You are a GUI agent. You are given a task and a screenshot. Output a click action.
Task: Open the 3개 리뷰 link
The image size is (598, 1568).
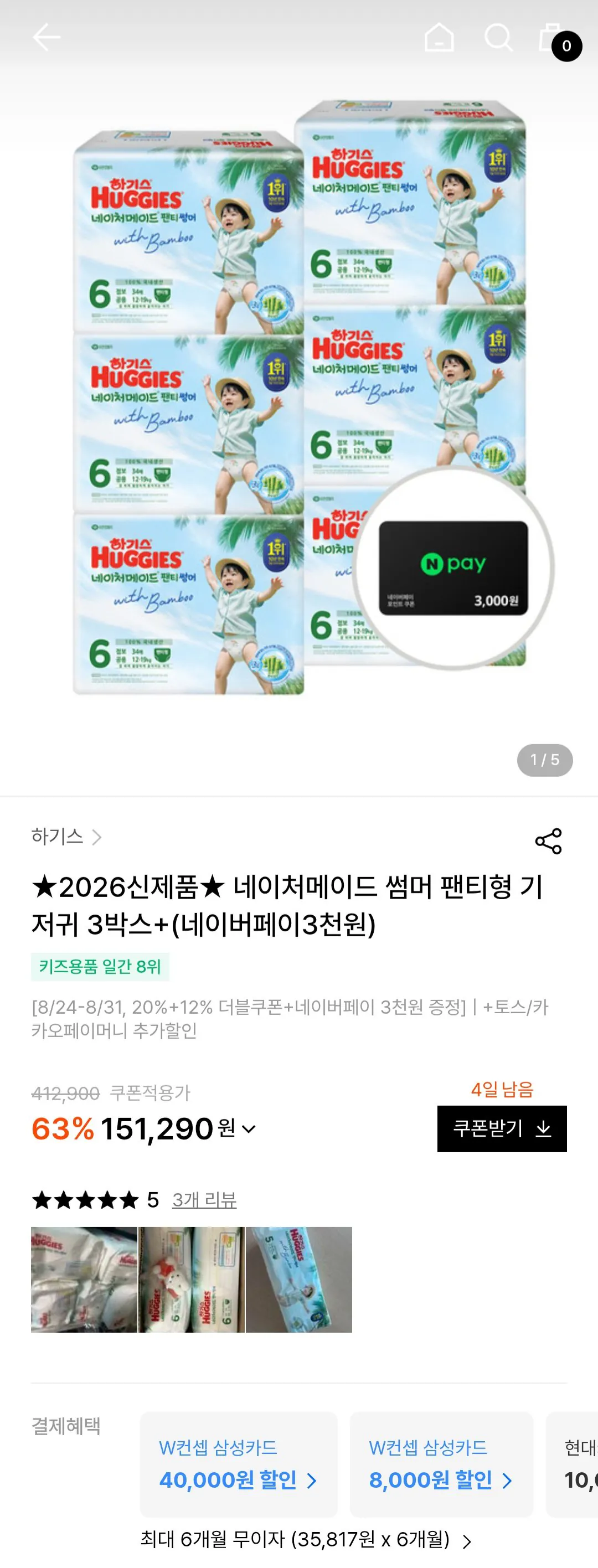[x=204, y=1200]
